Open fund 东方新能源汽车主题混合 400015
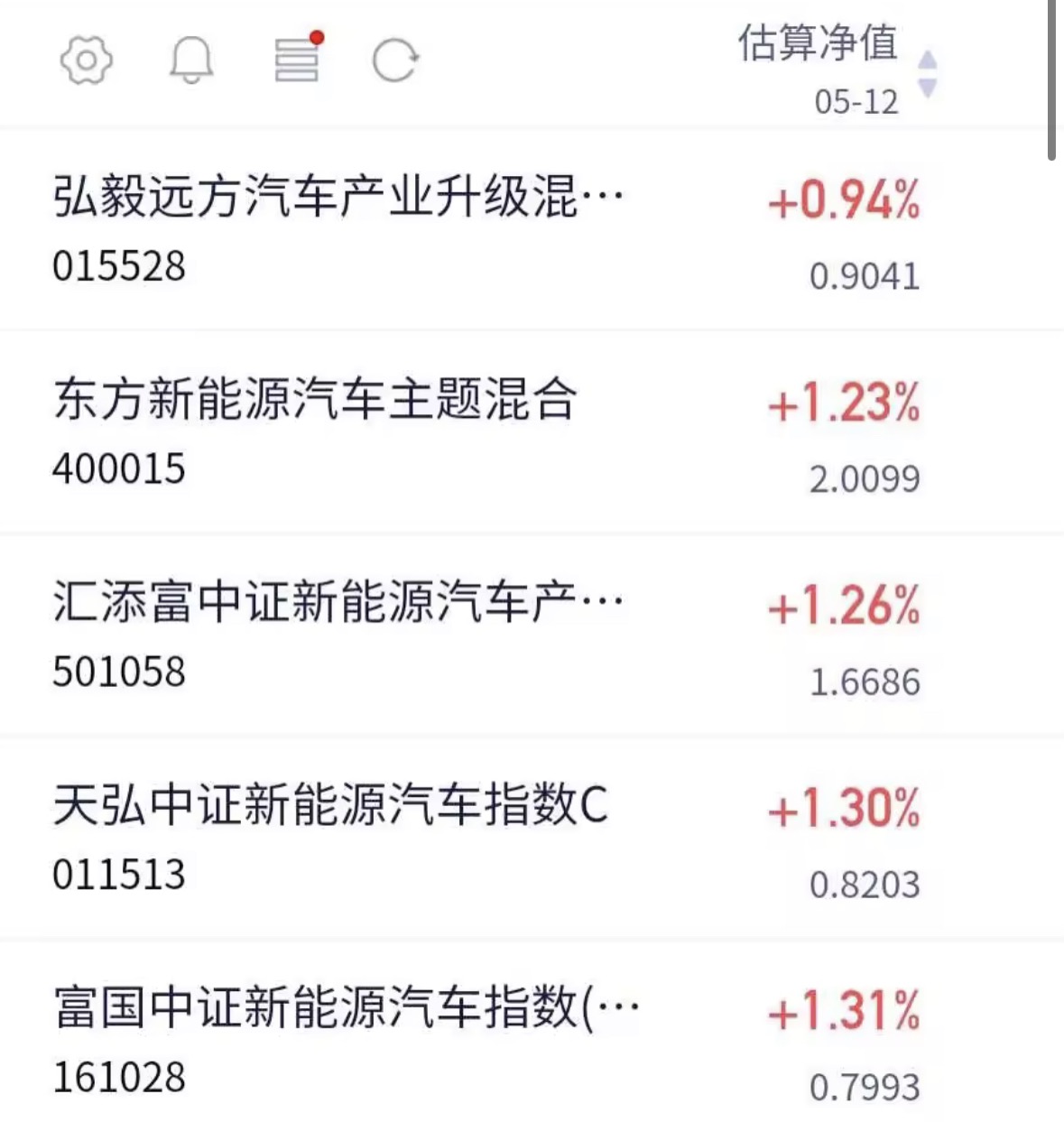This screenshot has width=1064, height=1122. [532, 434]
